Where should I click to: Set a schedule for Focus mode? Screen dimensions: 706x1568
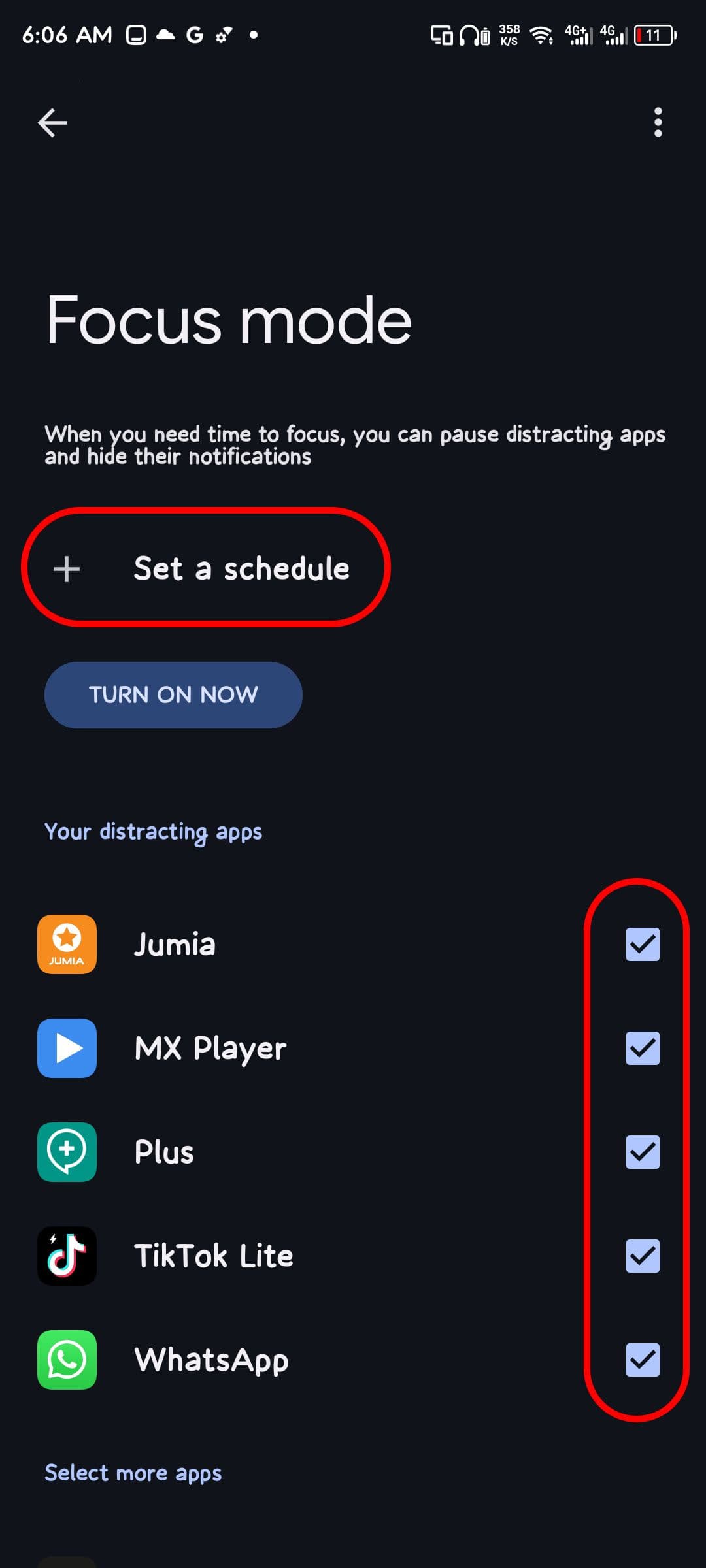(x=207, y=568)
